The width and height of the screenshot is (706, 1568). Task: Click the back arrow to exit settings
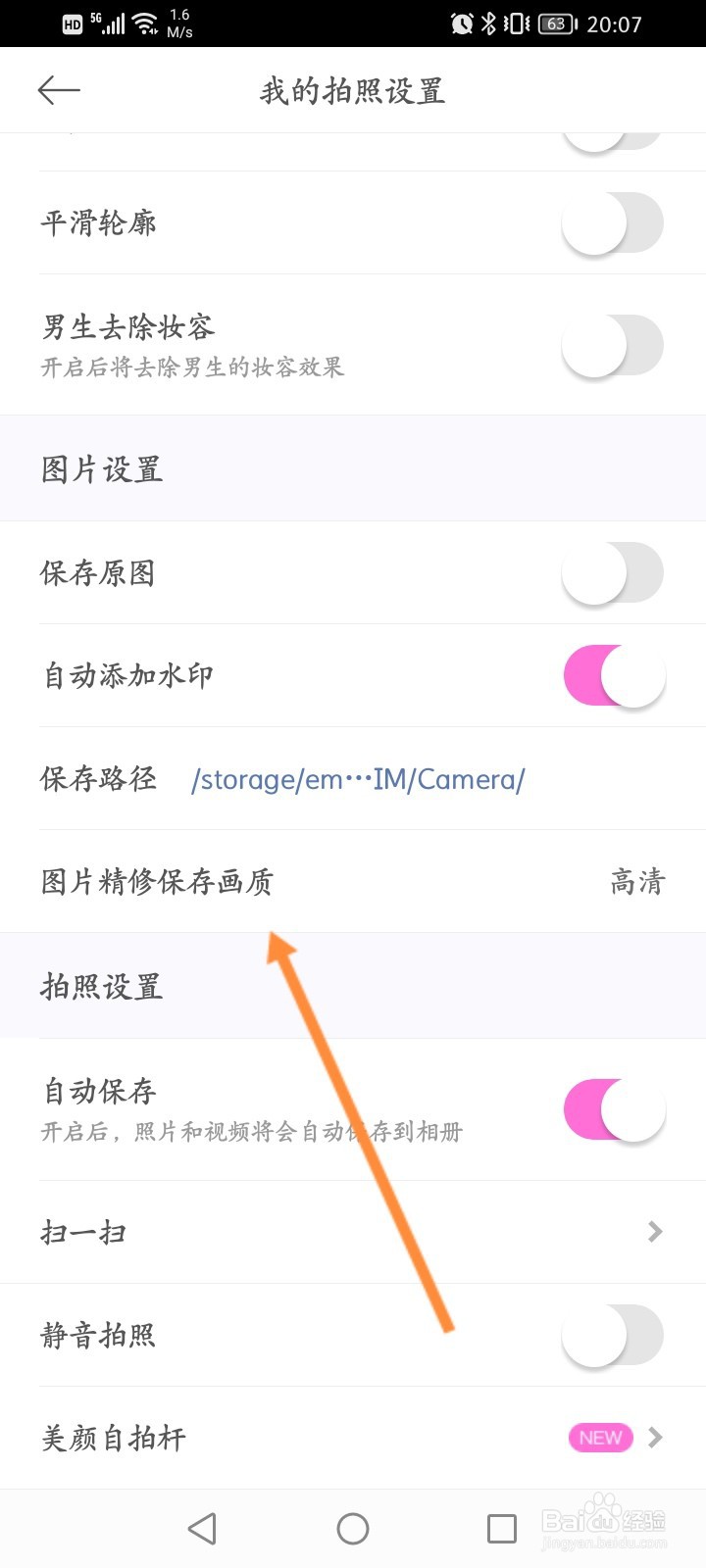click(x=58, y=90)
